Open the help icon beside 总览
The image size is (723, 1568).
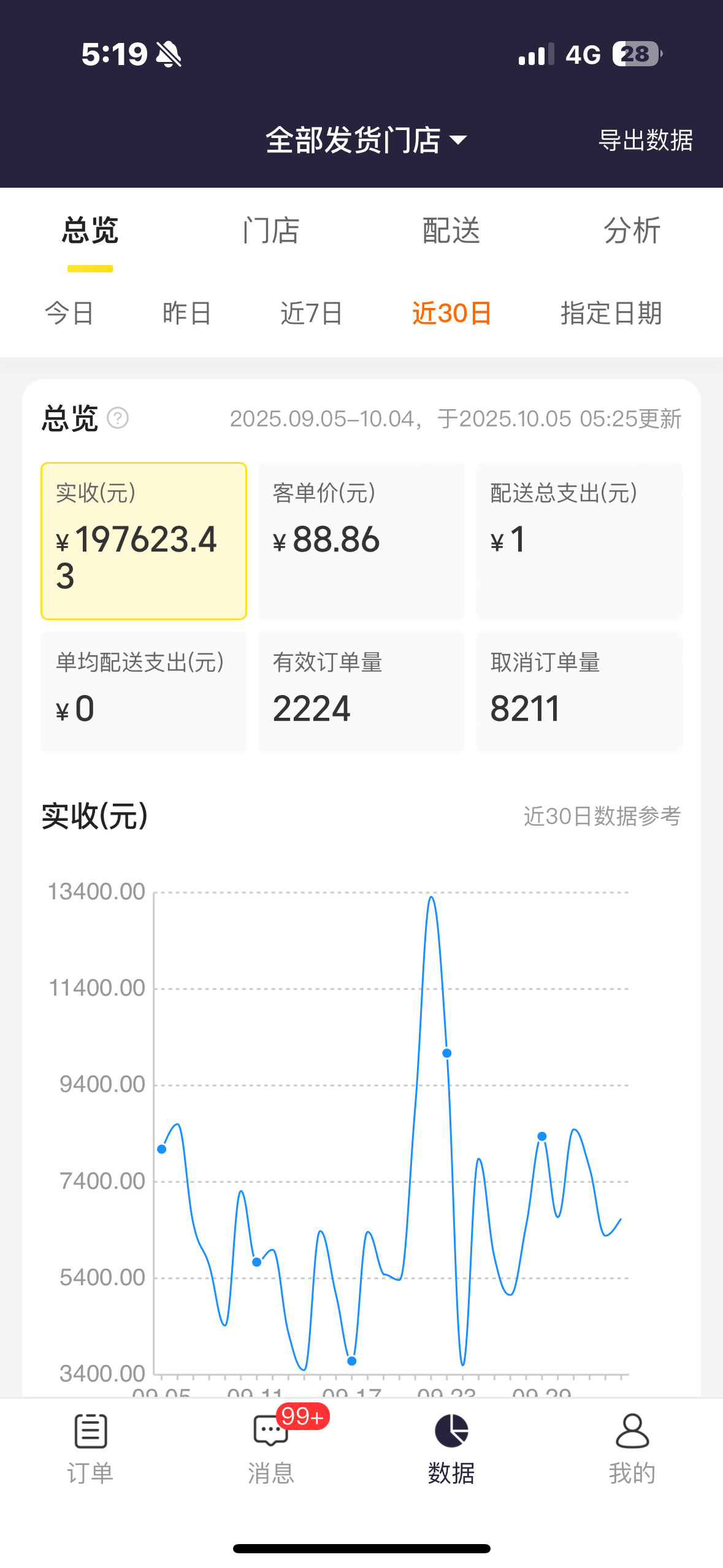118,418
